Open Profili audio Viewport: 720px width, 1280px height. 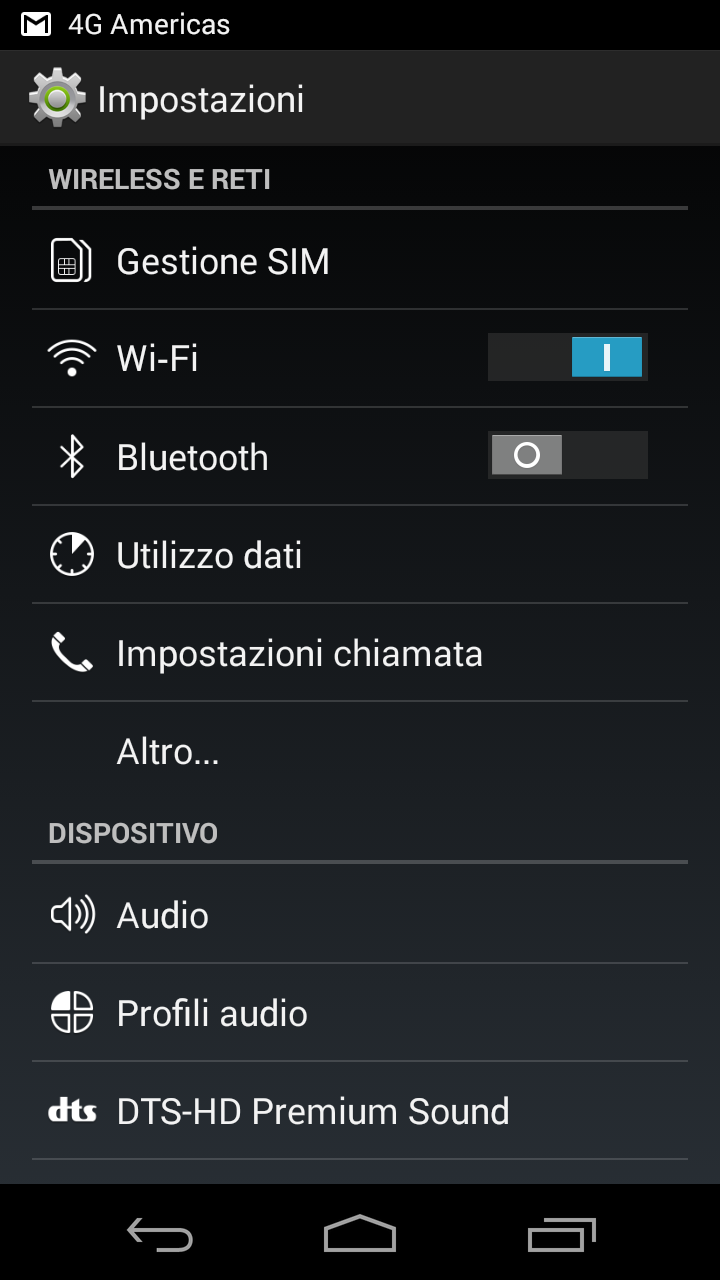360,1012
